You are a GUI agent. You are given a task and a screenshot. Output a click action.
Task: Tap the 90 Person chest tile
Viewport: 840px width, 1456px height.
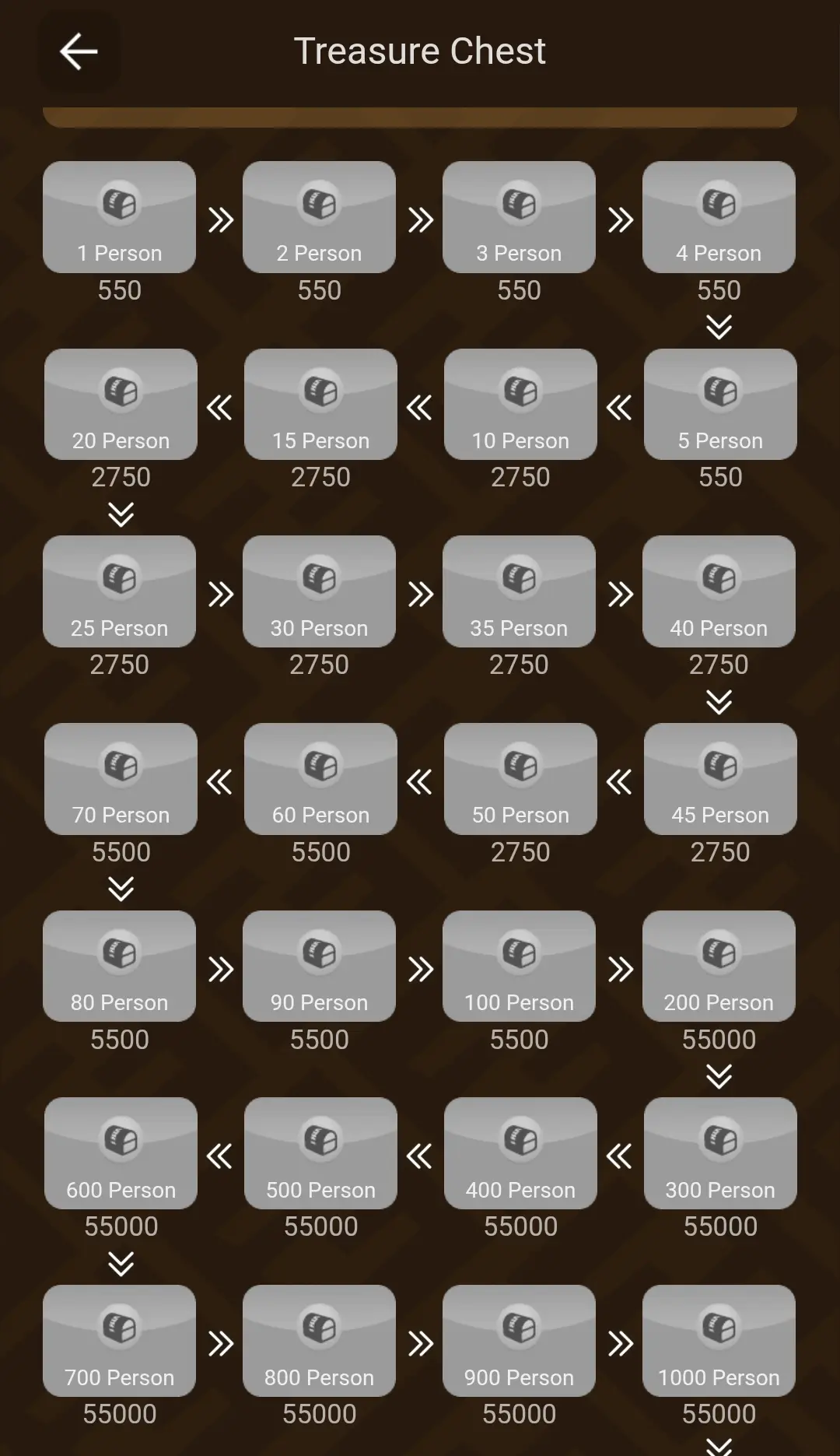pyautogui.click(x=319, y=966)
